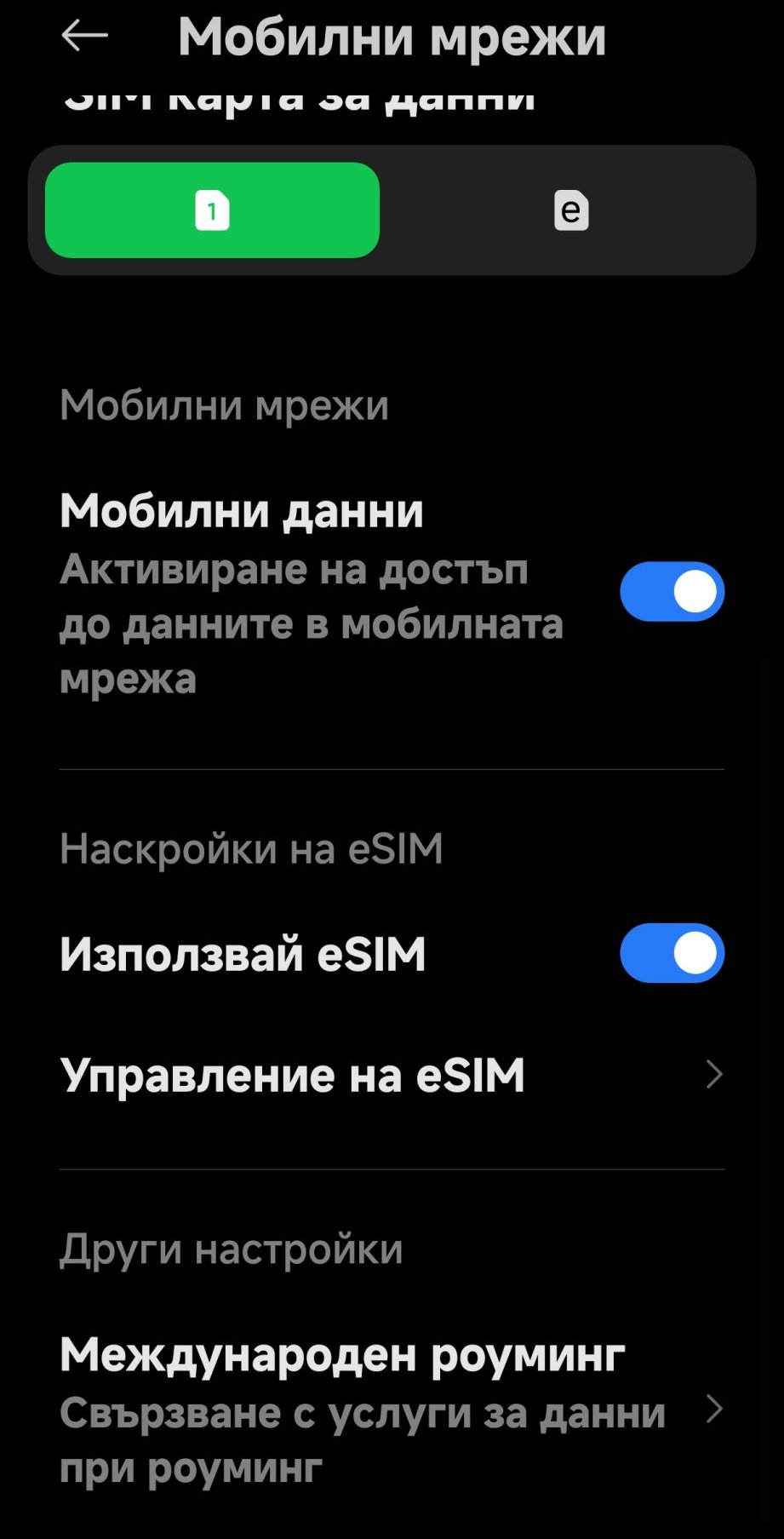Open Управление на eSIM
Viewport: 784px width, 1539px height.
(392, 1075)
